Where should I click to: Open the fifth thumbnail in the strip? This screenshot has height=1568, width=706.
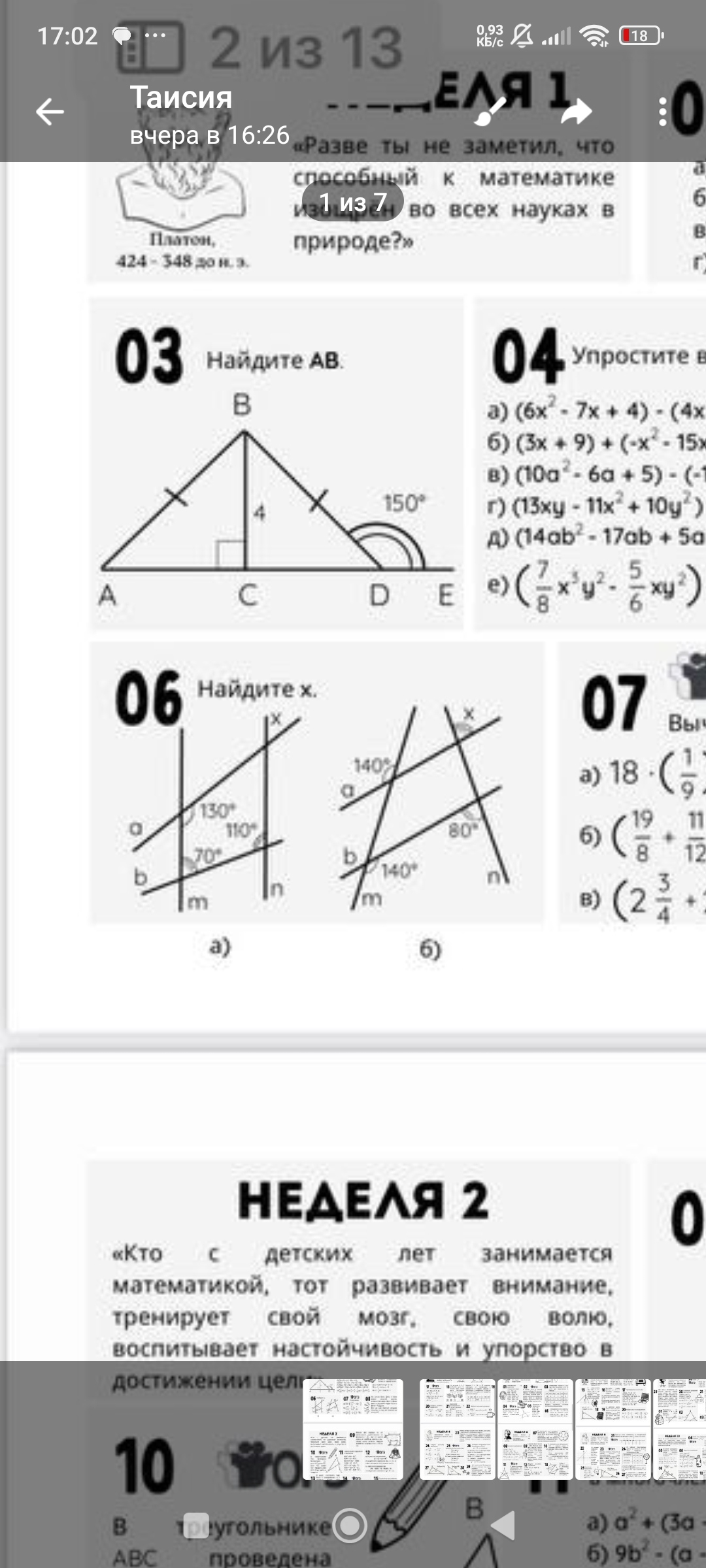[680, 1429]
